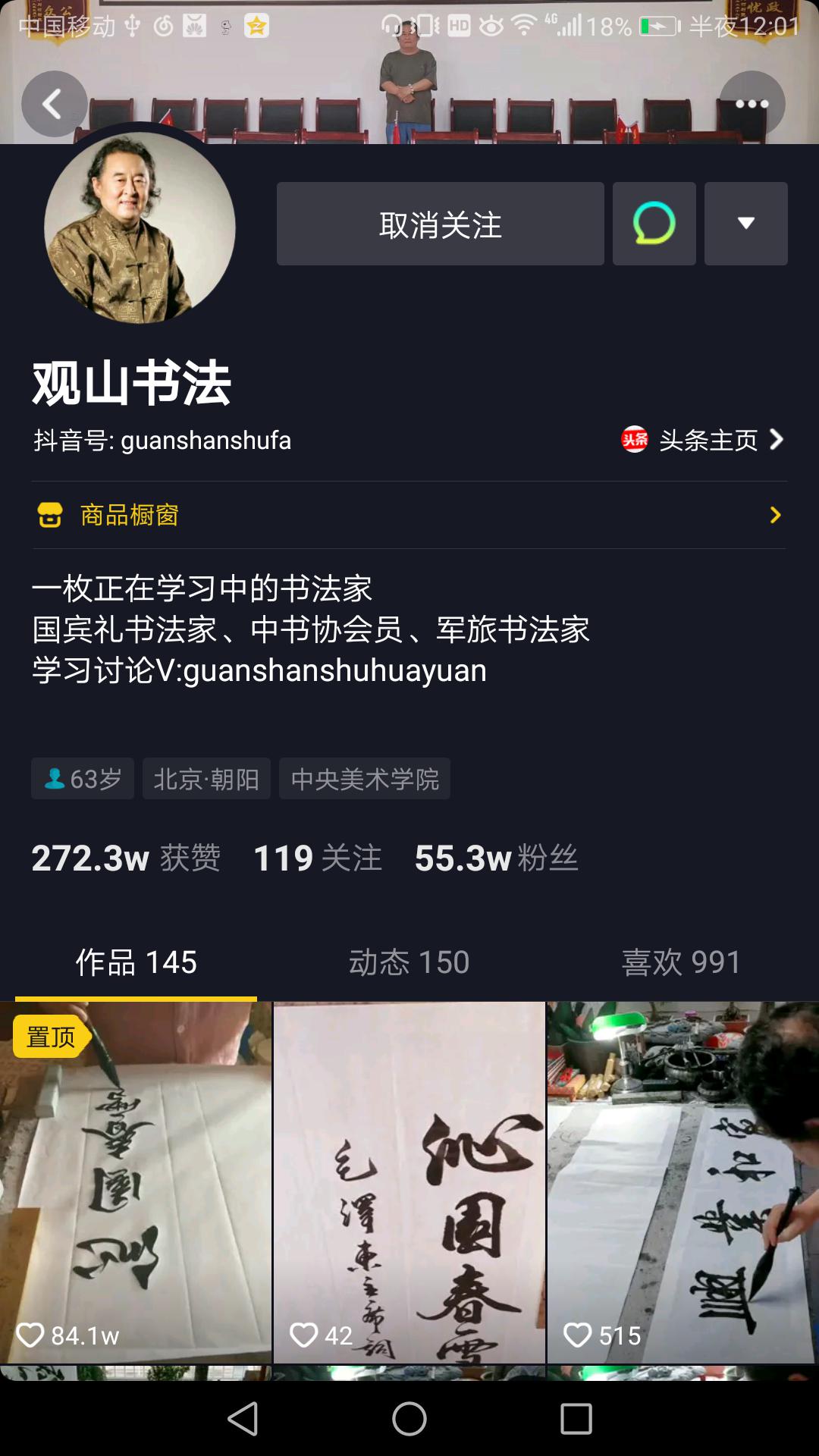Open recent apps from navigation bar
The image size is (819, 1456).
576,1418
